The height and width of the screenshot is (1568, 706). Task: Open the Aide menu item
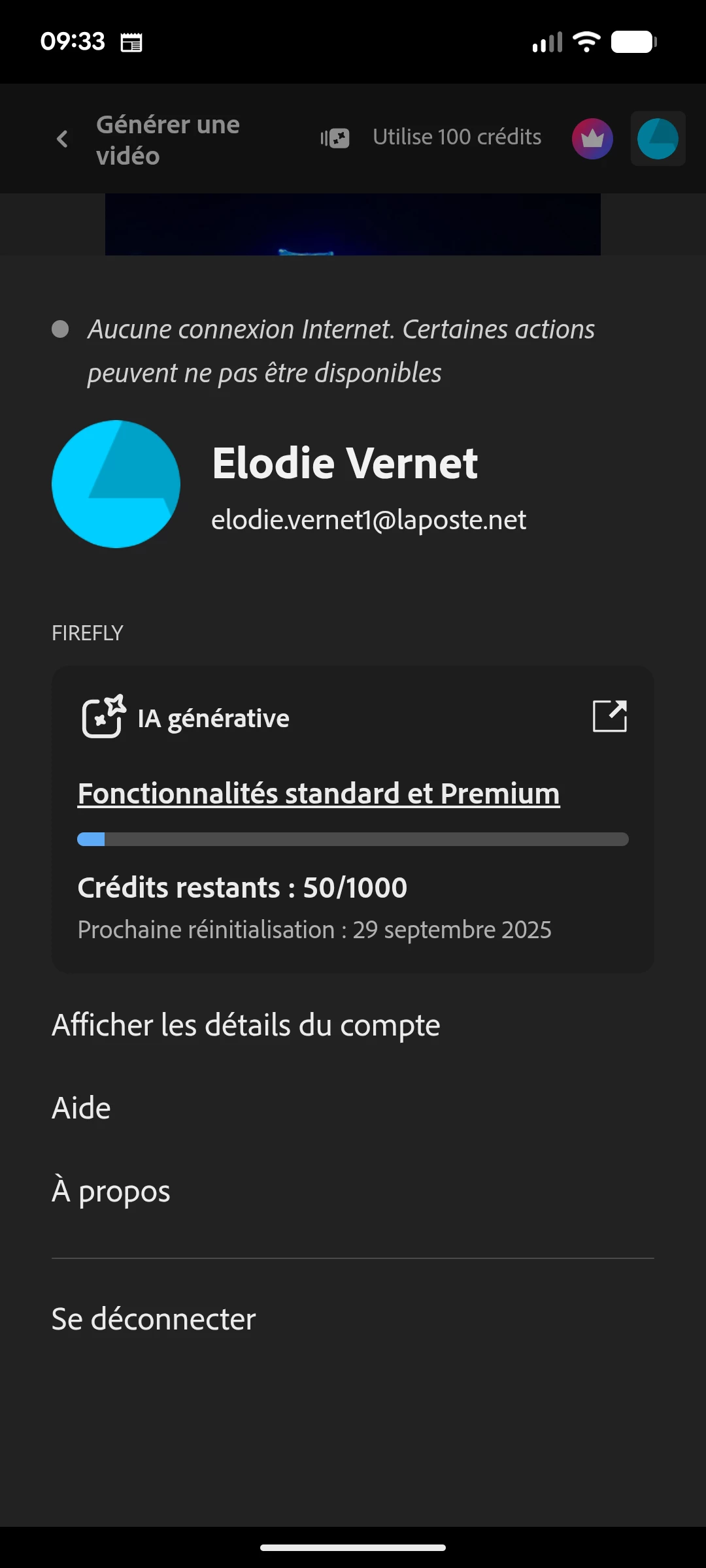click(82, 1108)
